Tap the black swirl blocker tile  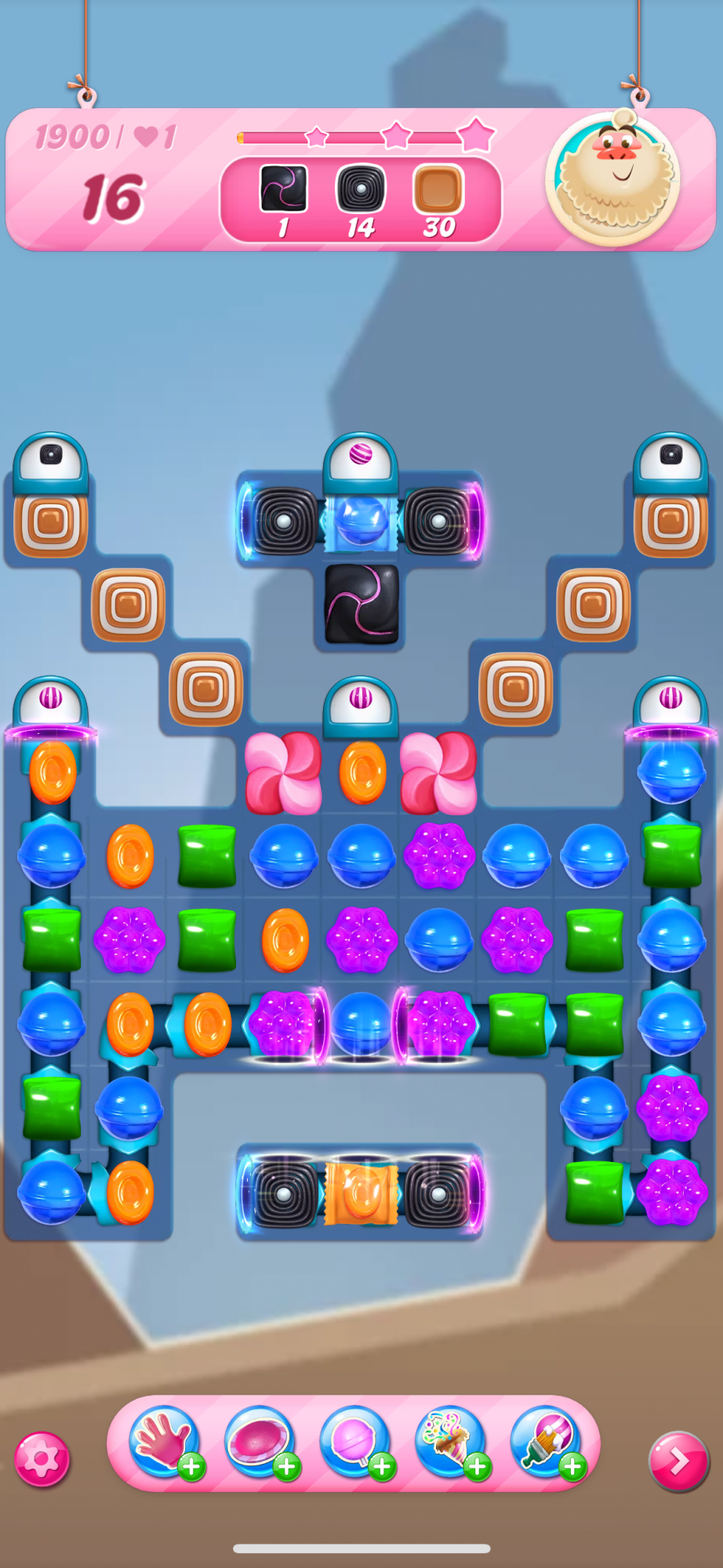tap(361, 604)
